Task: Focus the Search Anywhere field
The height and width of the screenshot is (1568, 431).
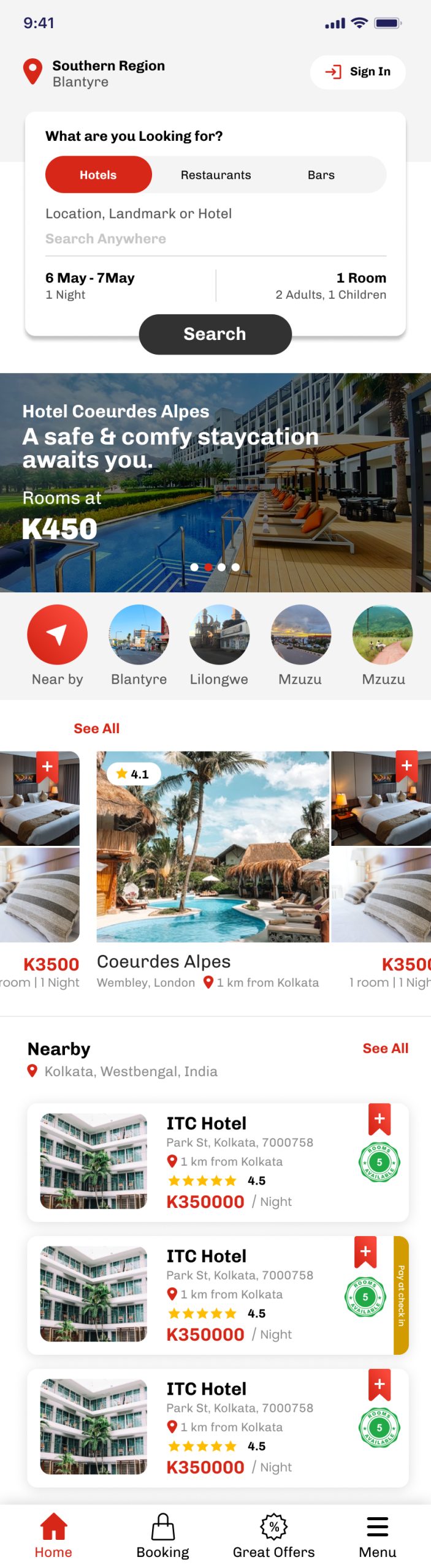Action: [215, 239]
